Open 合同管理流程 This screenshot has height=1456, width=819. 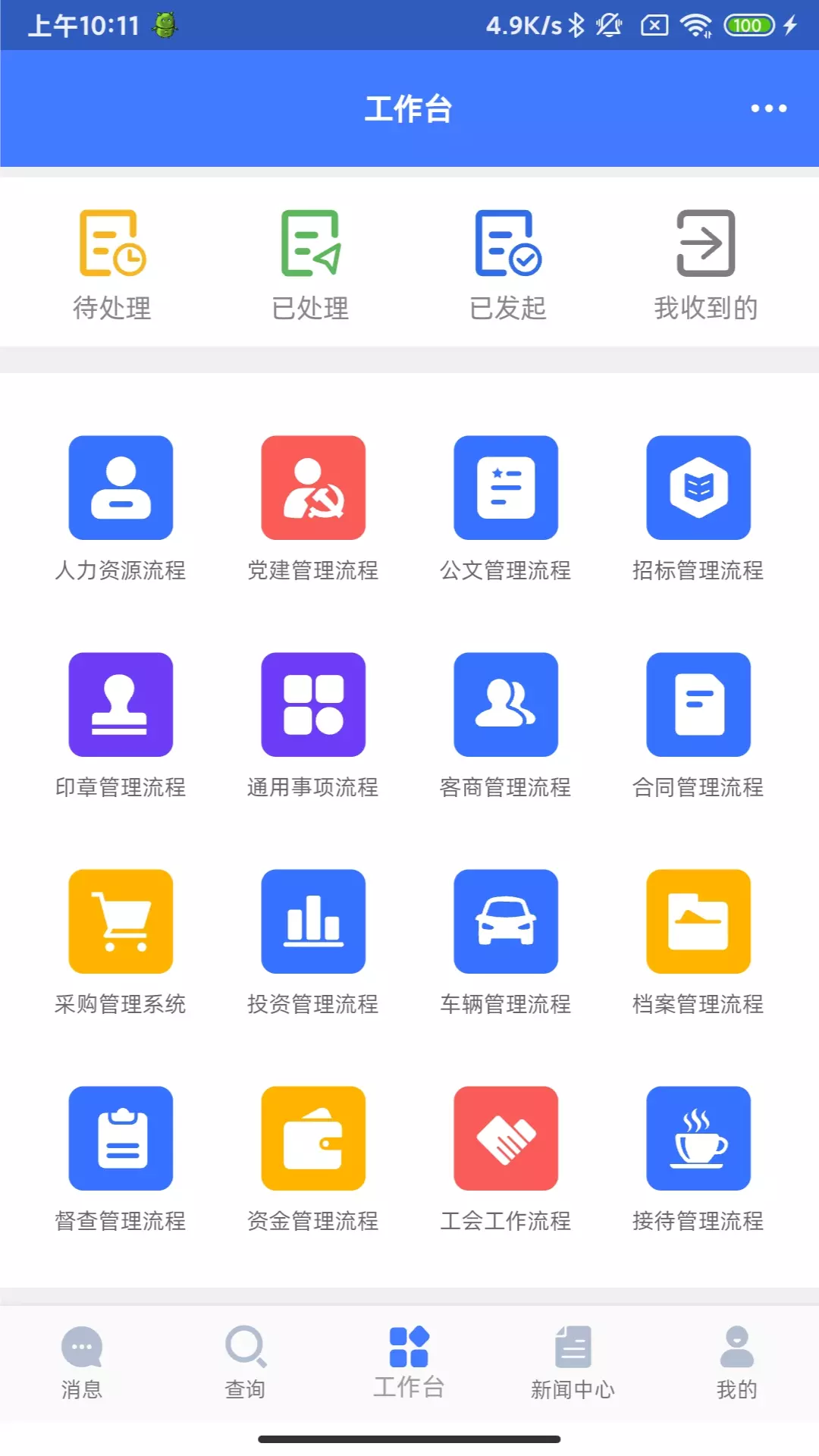(x=698, y=726)
